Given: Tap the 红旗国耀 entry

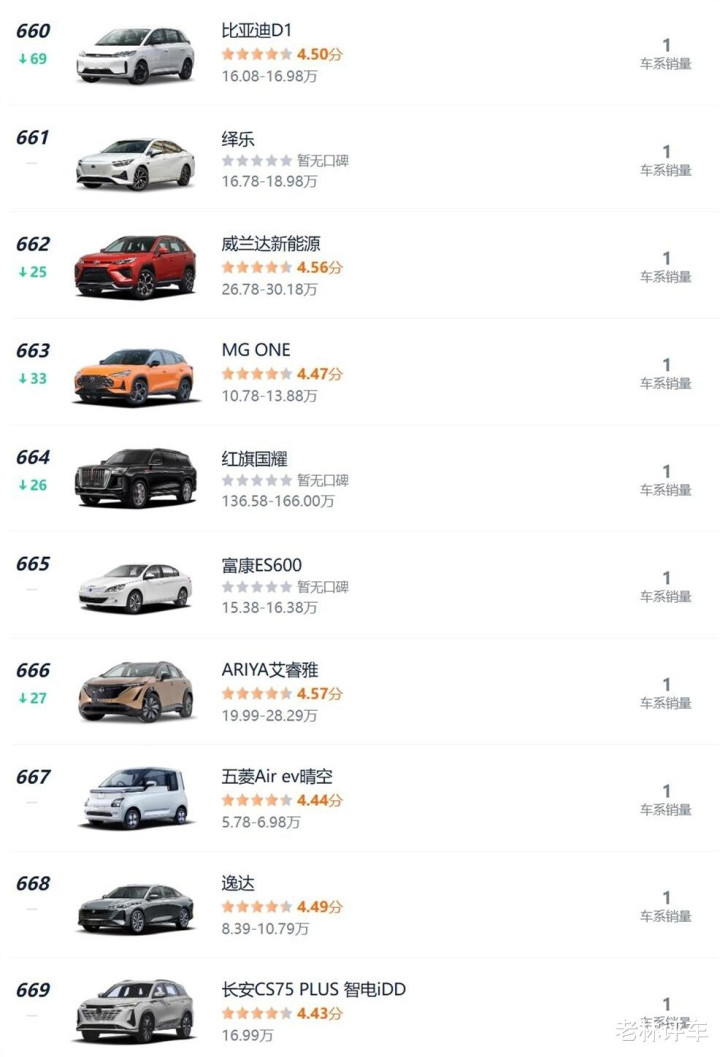Looking at the screenshot, I should click(255, 458).
